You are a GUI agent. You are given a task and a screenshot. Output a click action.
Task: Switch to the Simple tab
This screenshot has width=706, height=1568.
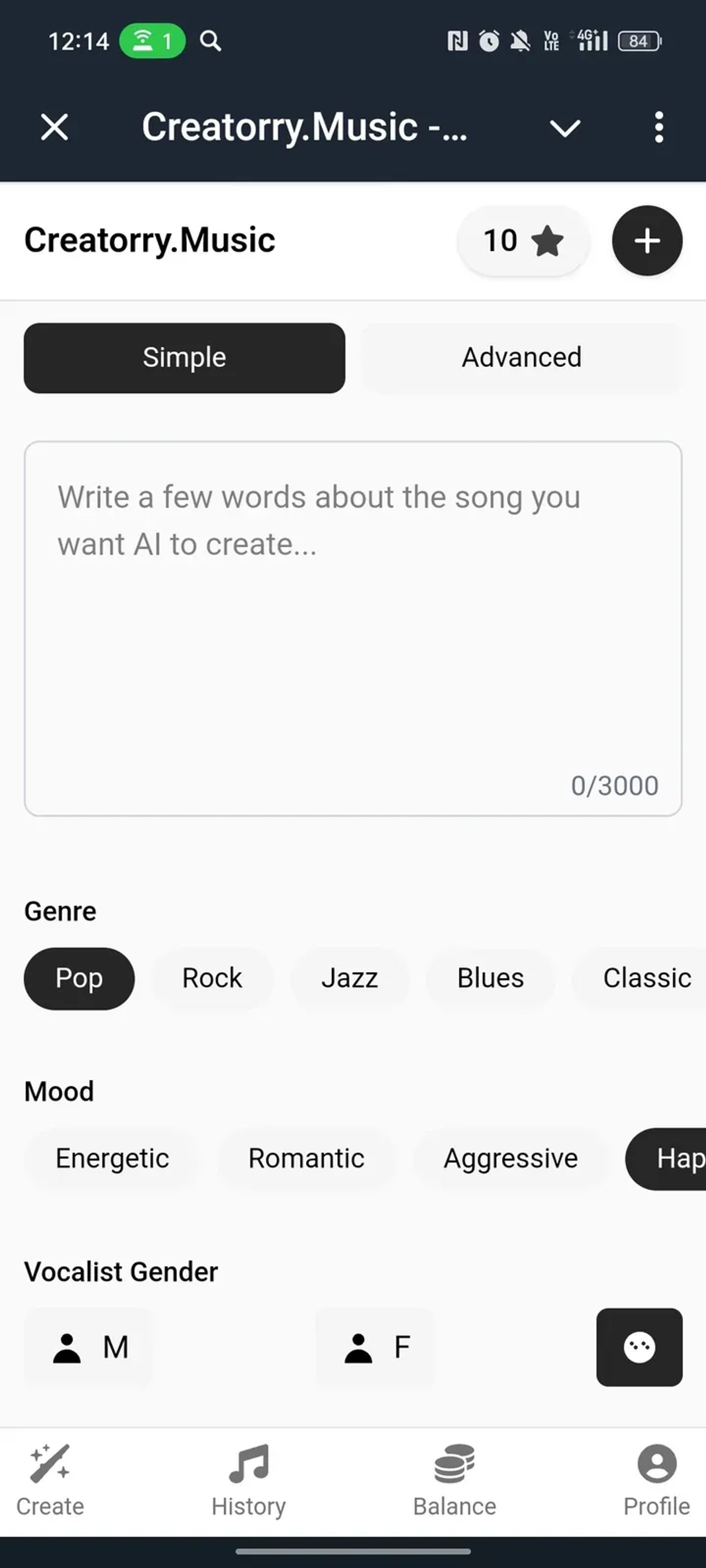point(184,357)
